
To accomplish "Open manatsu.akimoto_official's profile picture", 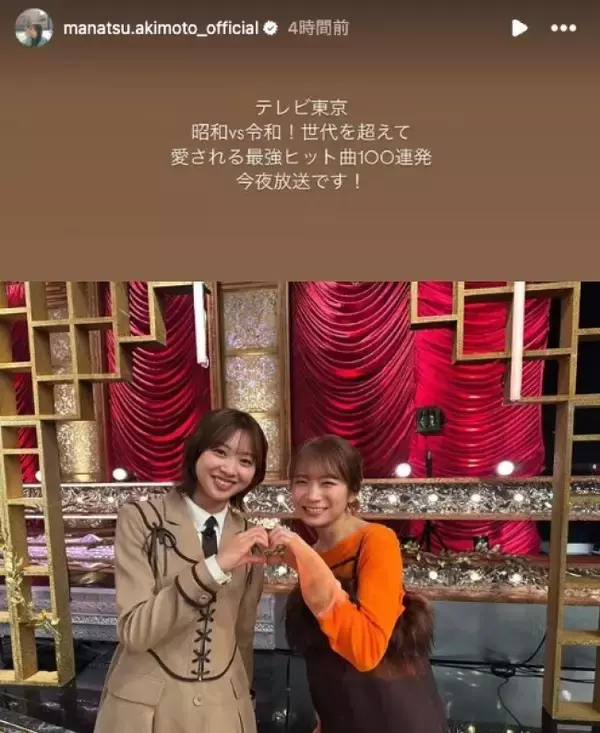I will [x=33, y=28].
